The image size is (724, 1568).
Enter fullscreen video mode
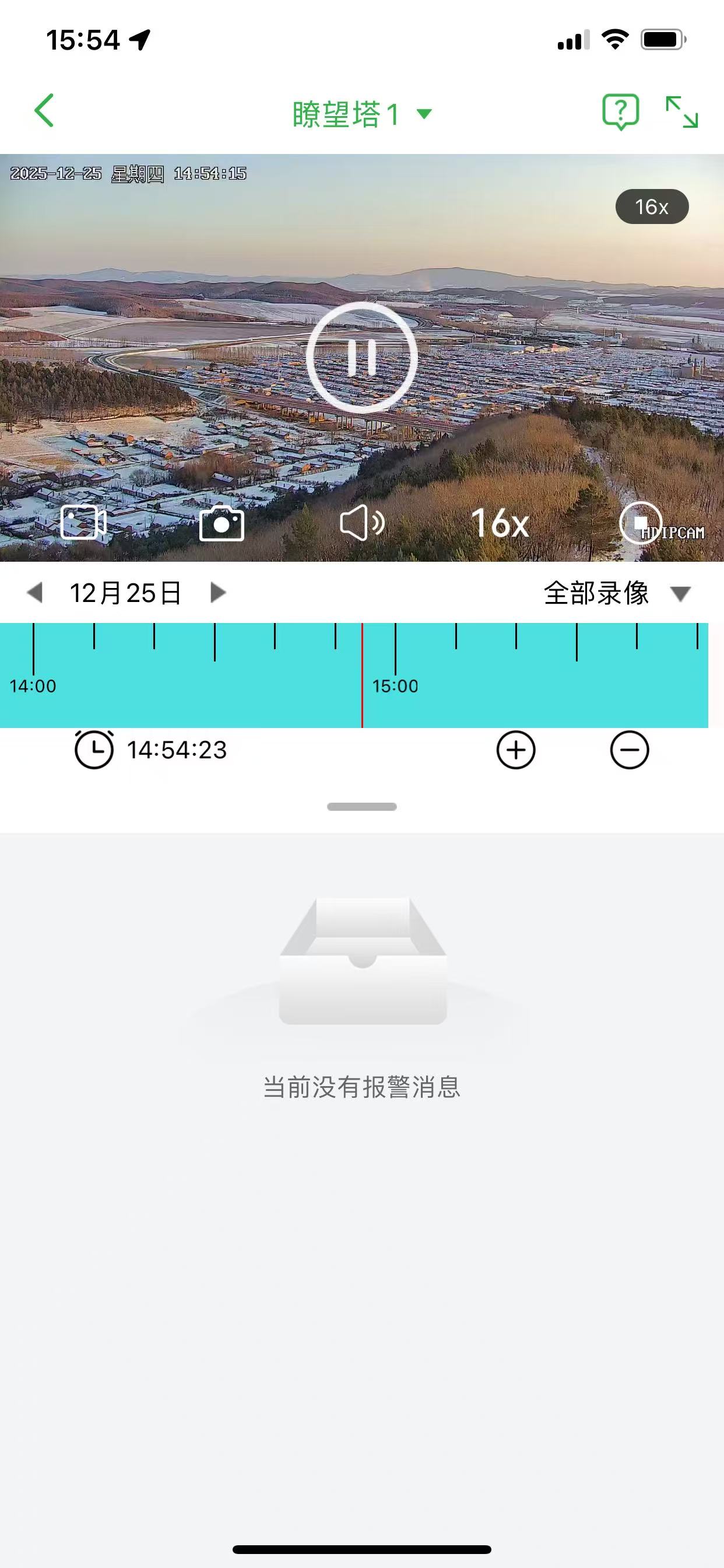point(681,112)
